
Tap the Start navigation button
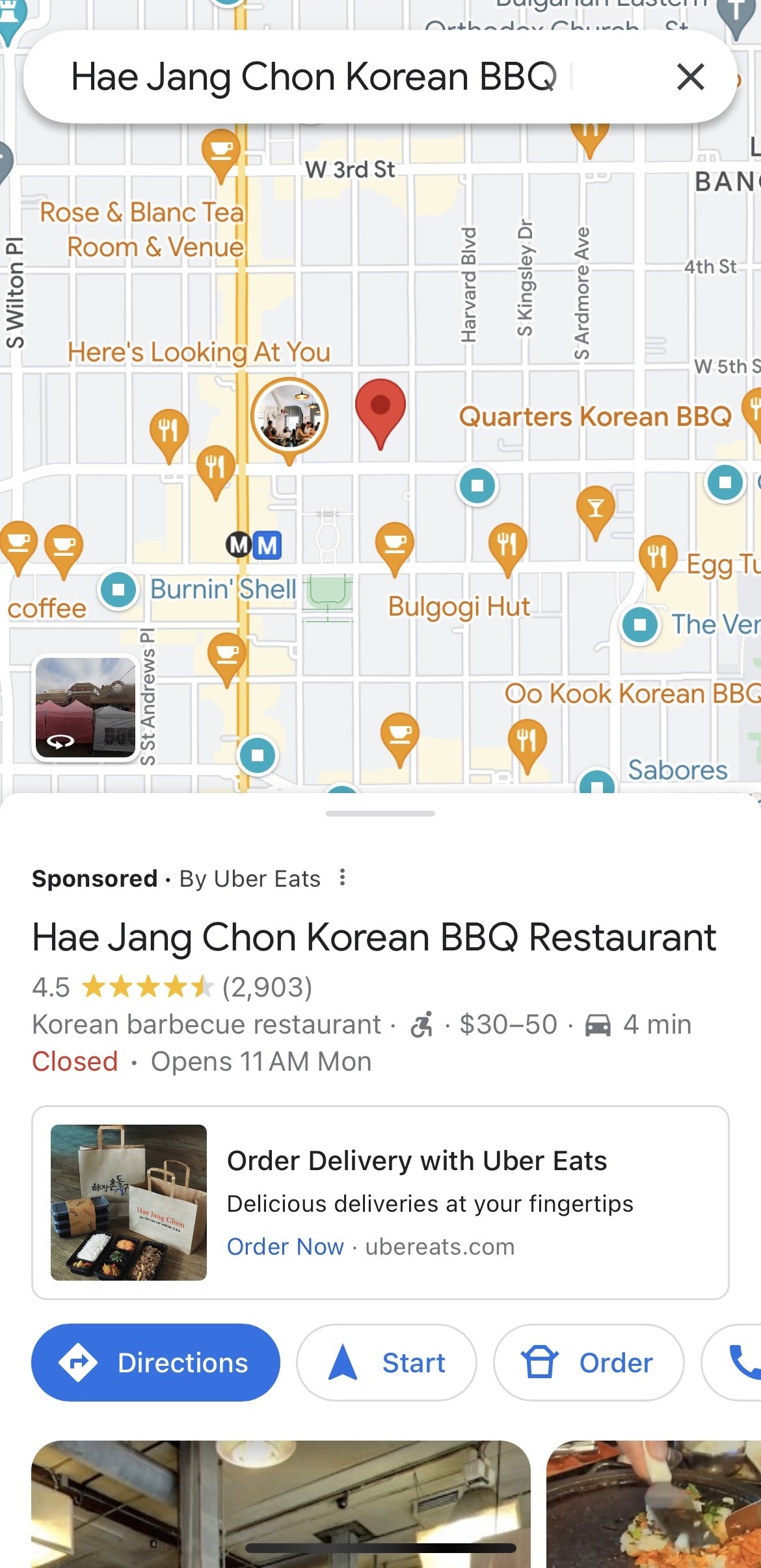pos(386,1362)
